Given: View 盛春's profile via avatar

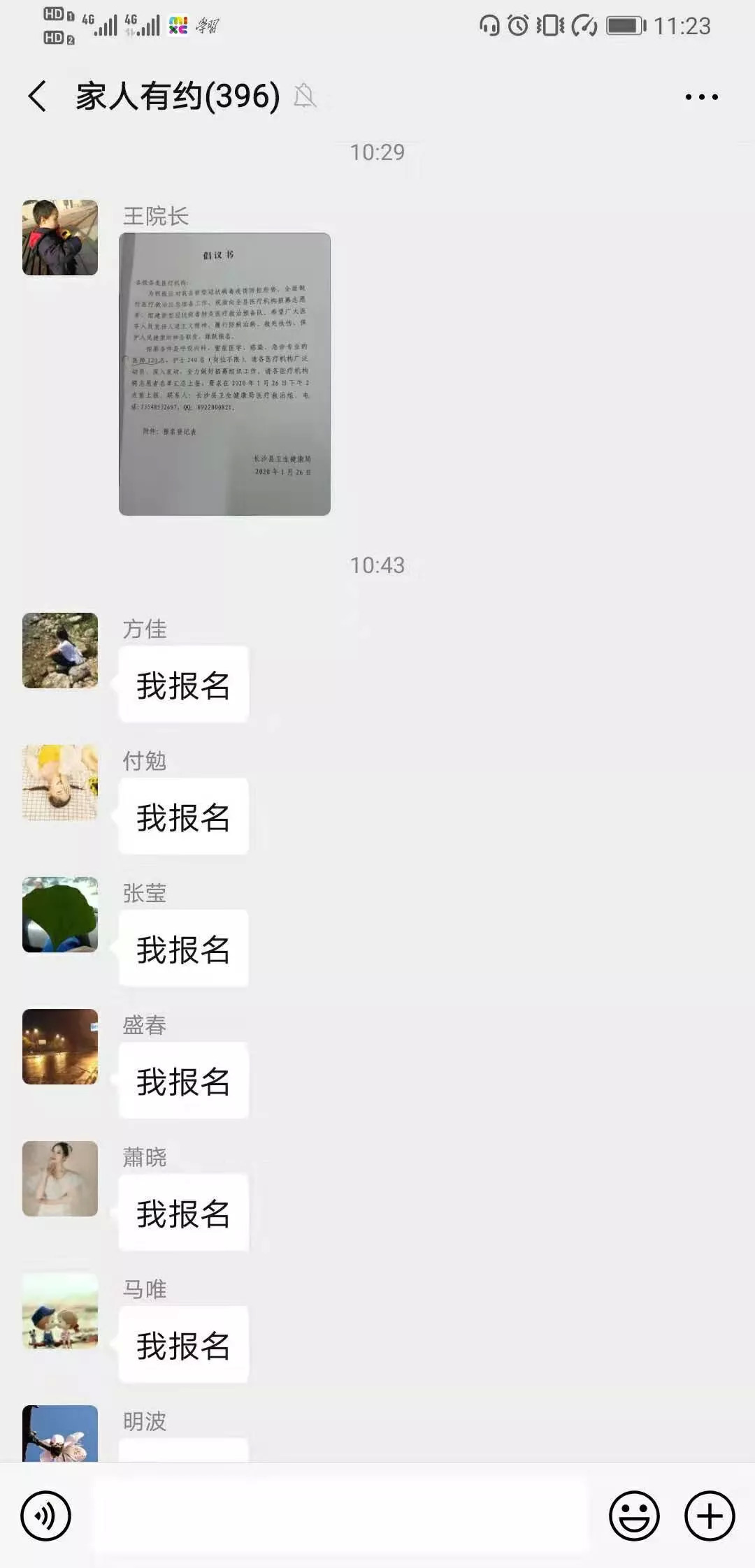Looking at the screenshot, I should (x=60, y=1047).
